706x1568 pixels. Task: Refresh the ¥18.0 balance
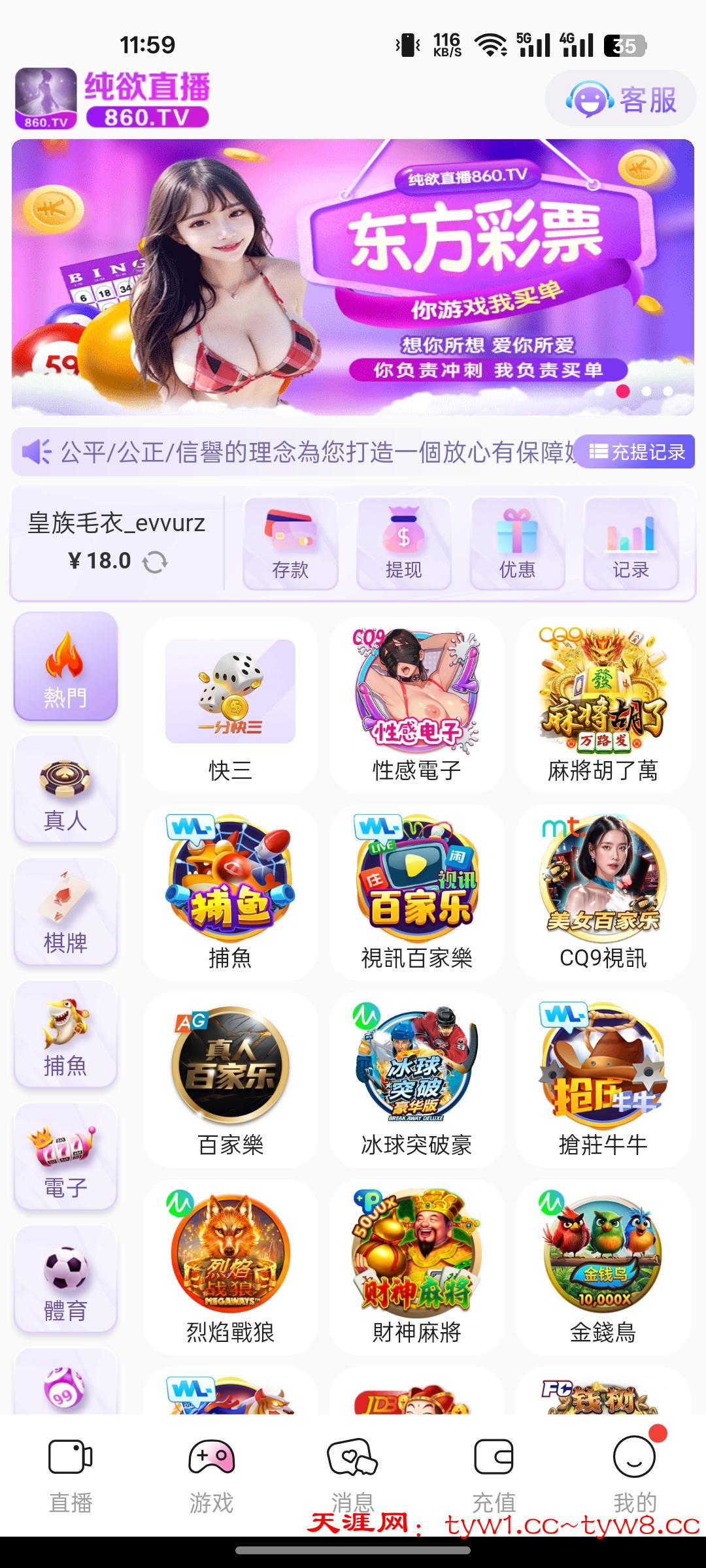pos(155,562)
